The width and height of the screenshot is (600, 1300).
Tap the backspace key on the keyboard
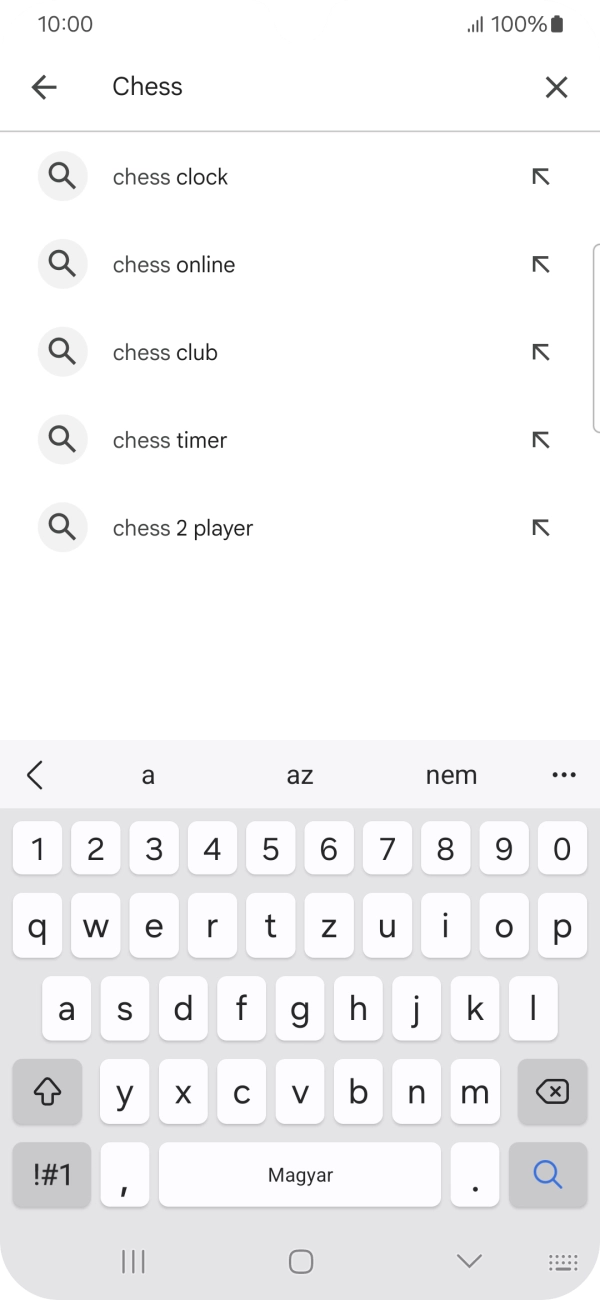click(552, 1092)
